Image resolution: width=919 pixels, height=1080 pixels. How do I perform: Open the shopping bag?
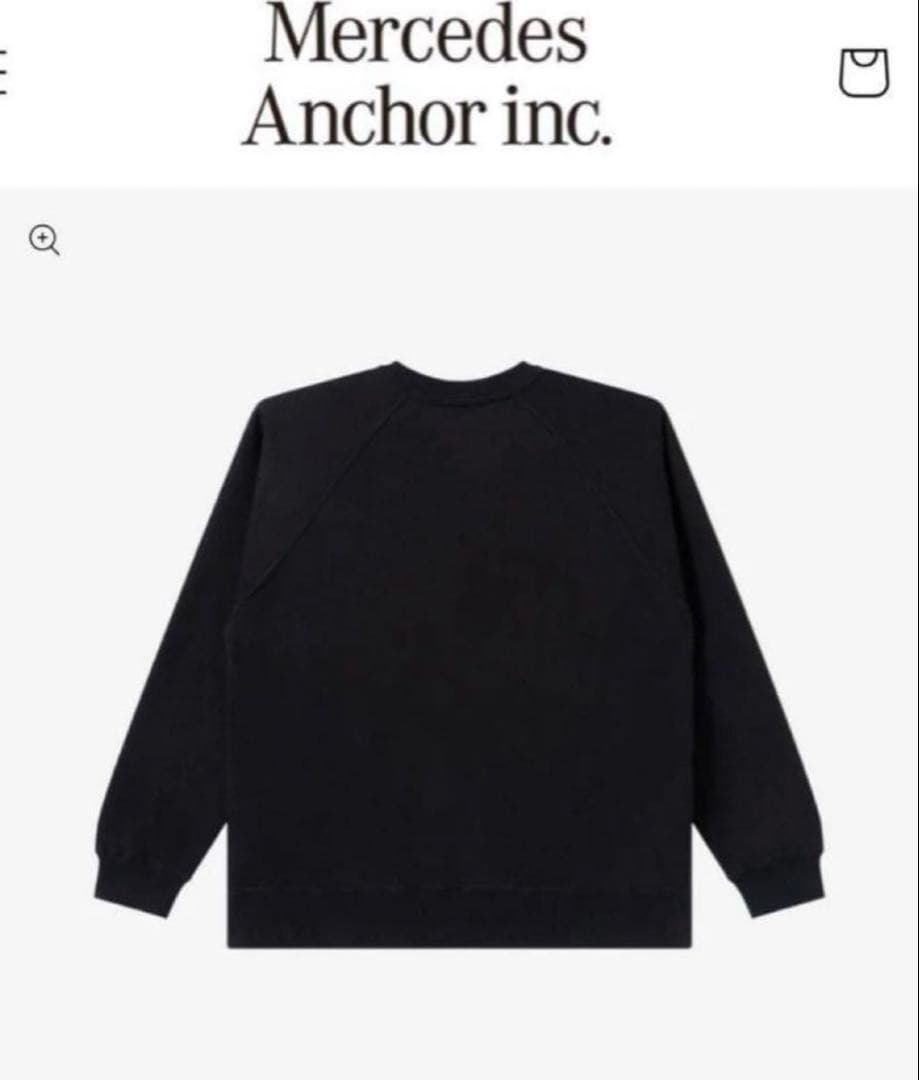pos(863,73)
